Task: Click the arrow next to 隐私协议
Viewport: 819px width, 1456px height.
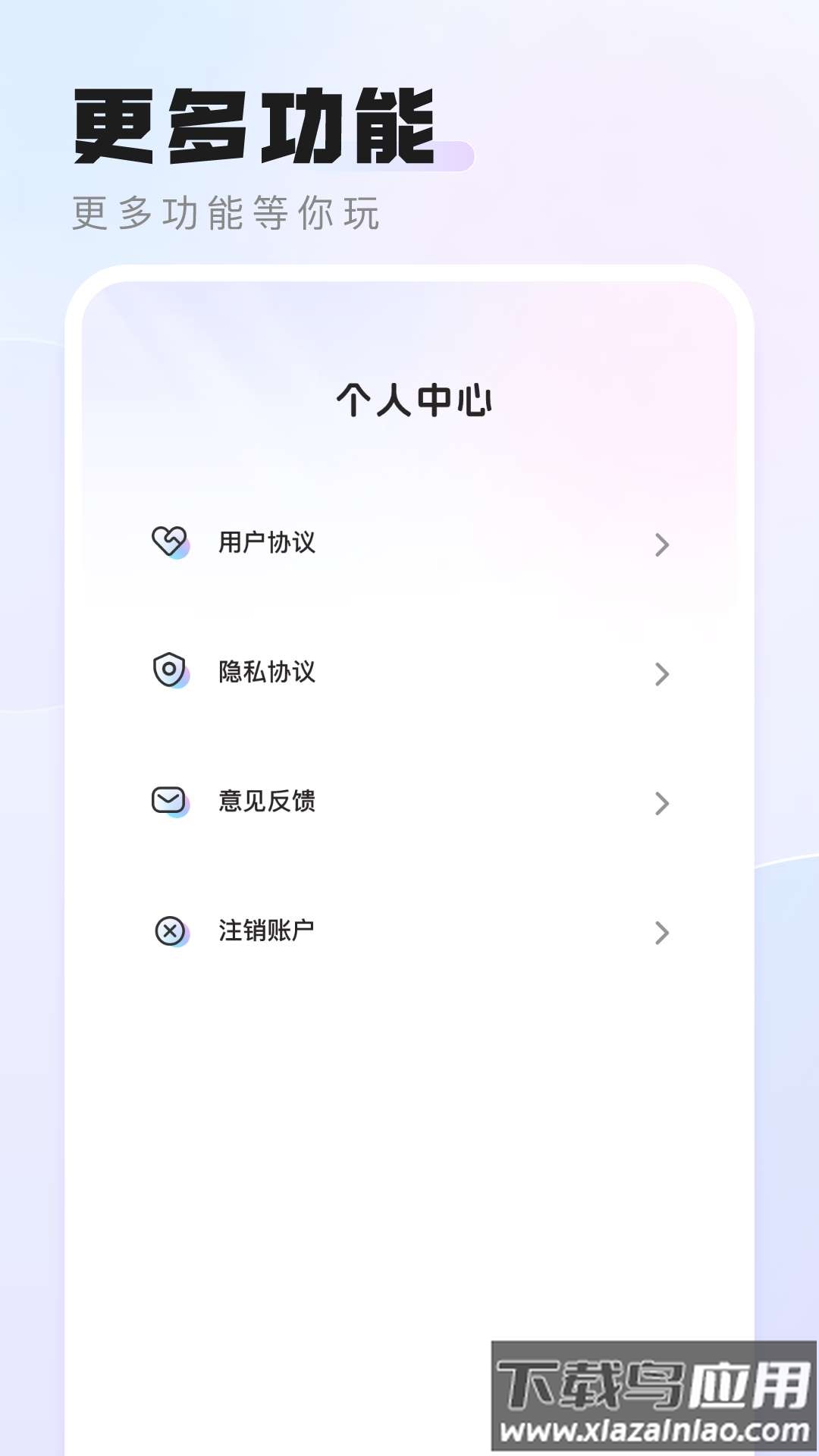Action: click(x=664, y=672)
